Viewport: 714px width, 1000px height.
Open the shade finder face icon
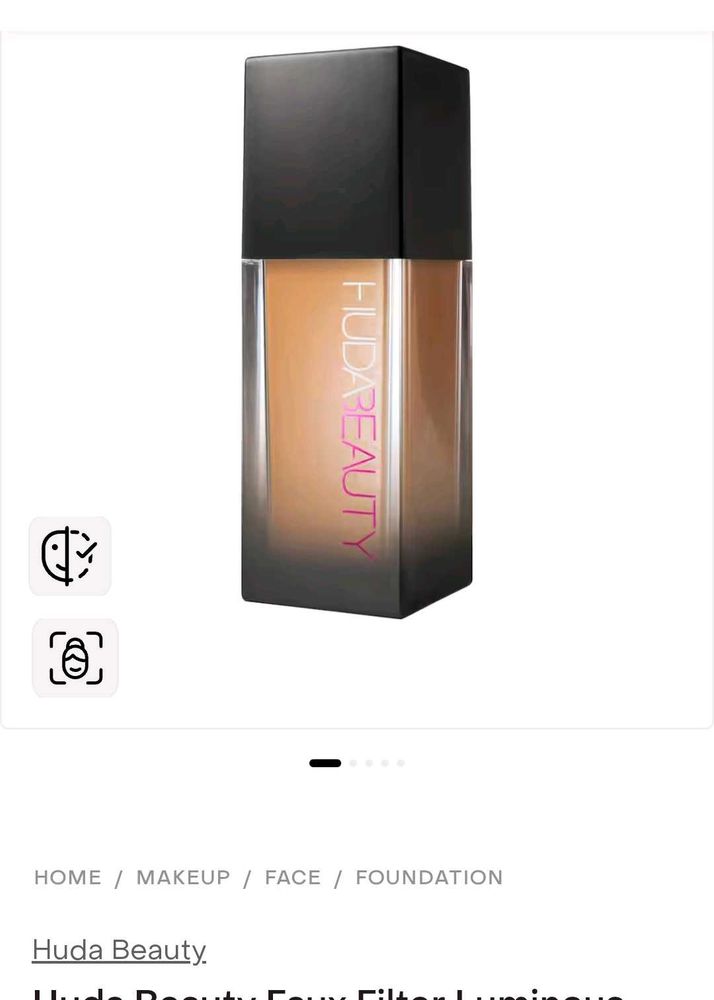click(69, 556)
